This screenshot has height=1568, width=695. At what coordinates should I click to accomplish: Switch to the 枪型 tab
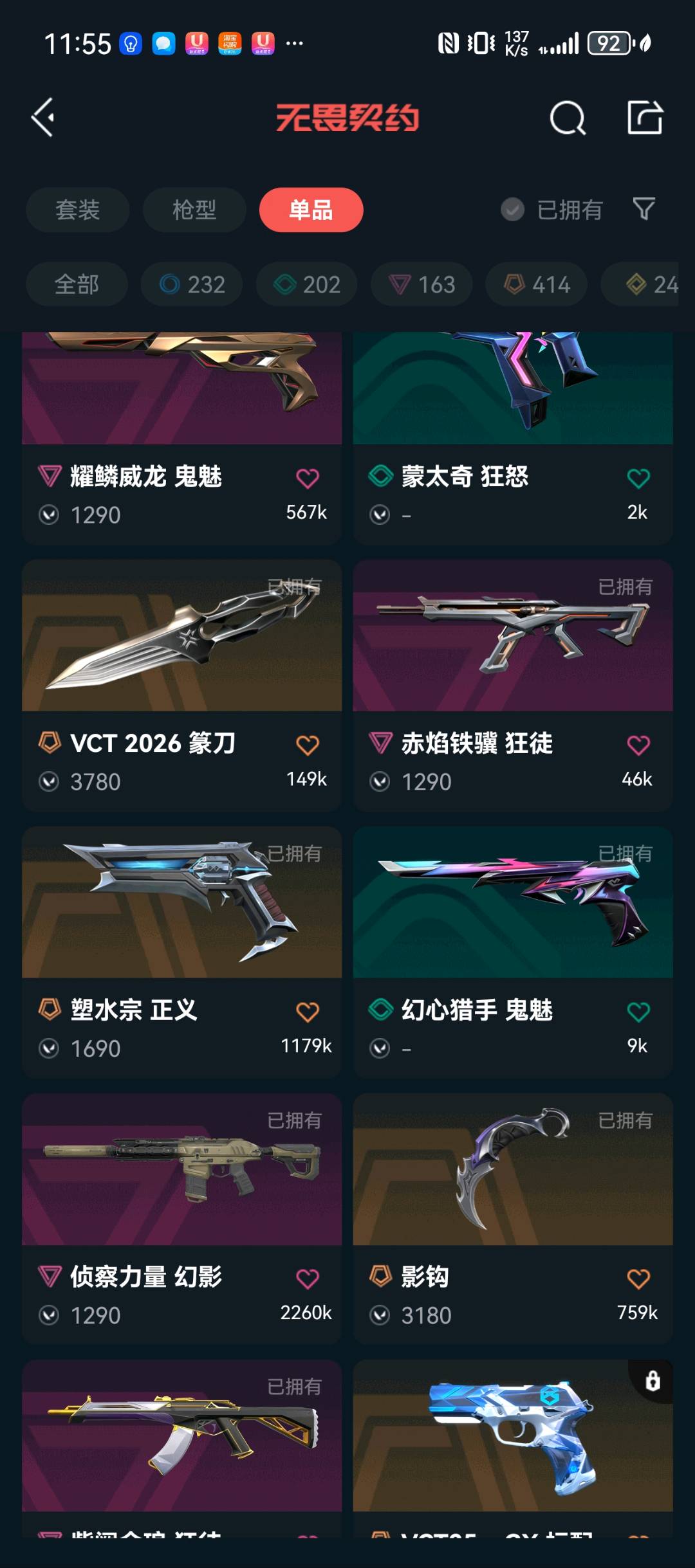194,210
